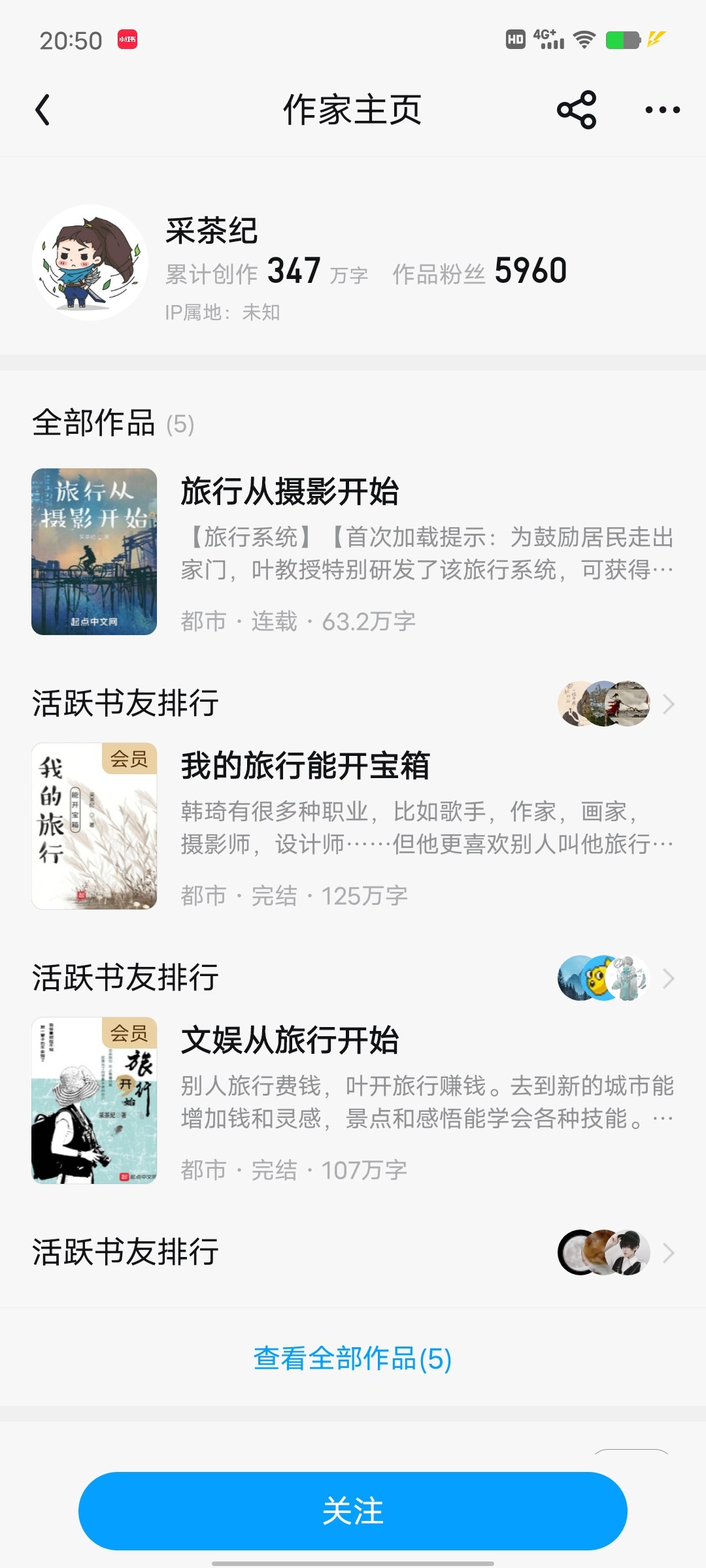Open the three-dot overflow menu

662,110
